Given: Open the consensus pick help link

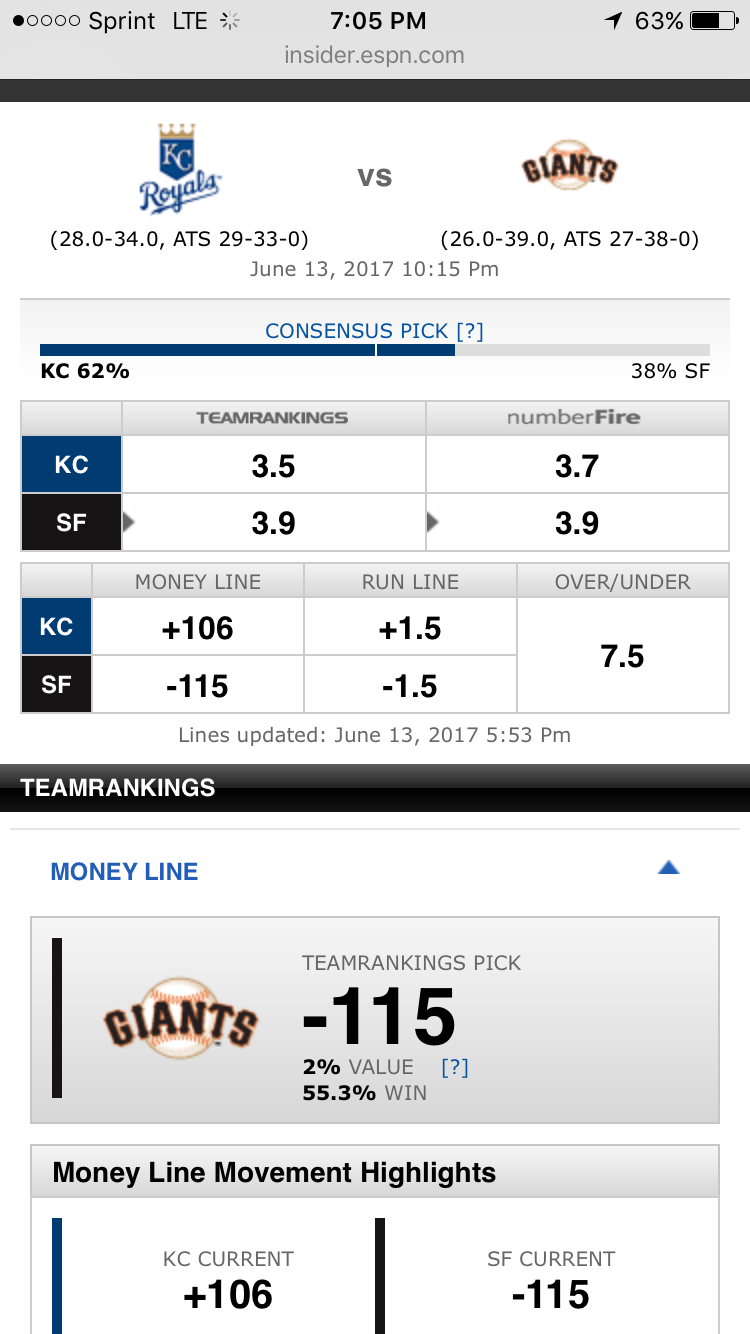Looking at the screenshot, I should coord(469,331).
